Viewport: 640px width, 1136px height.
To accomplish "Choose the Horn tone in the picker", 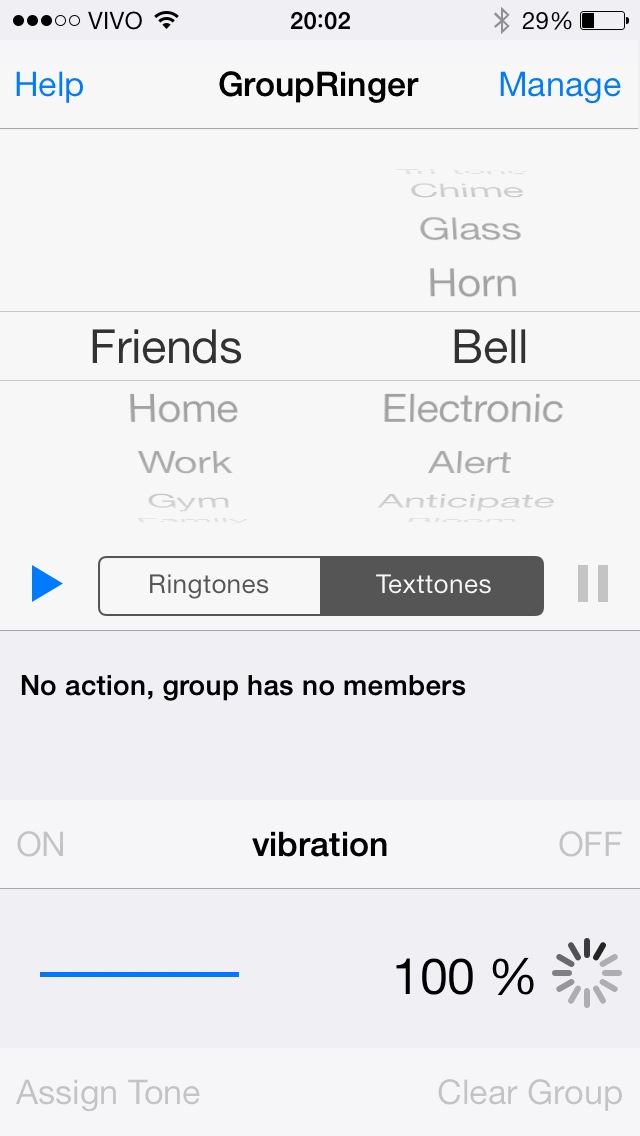I will pos(473,283).
